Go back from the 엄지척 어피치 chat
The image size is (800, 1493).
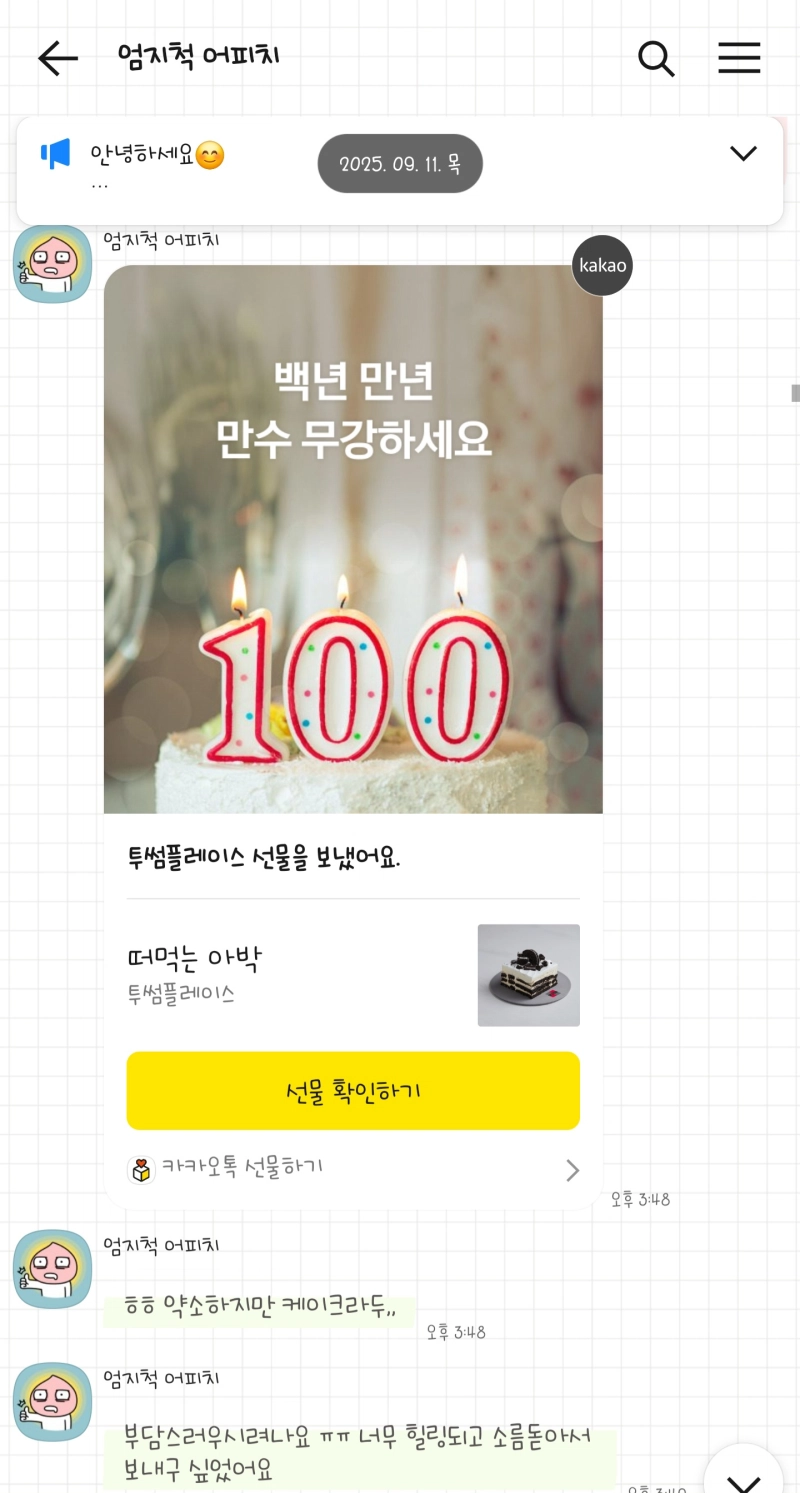pyautogui.click(x=58, y=59)
